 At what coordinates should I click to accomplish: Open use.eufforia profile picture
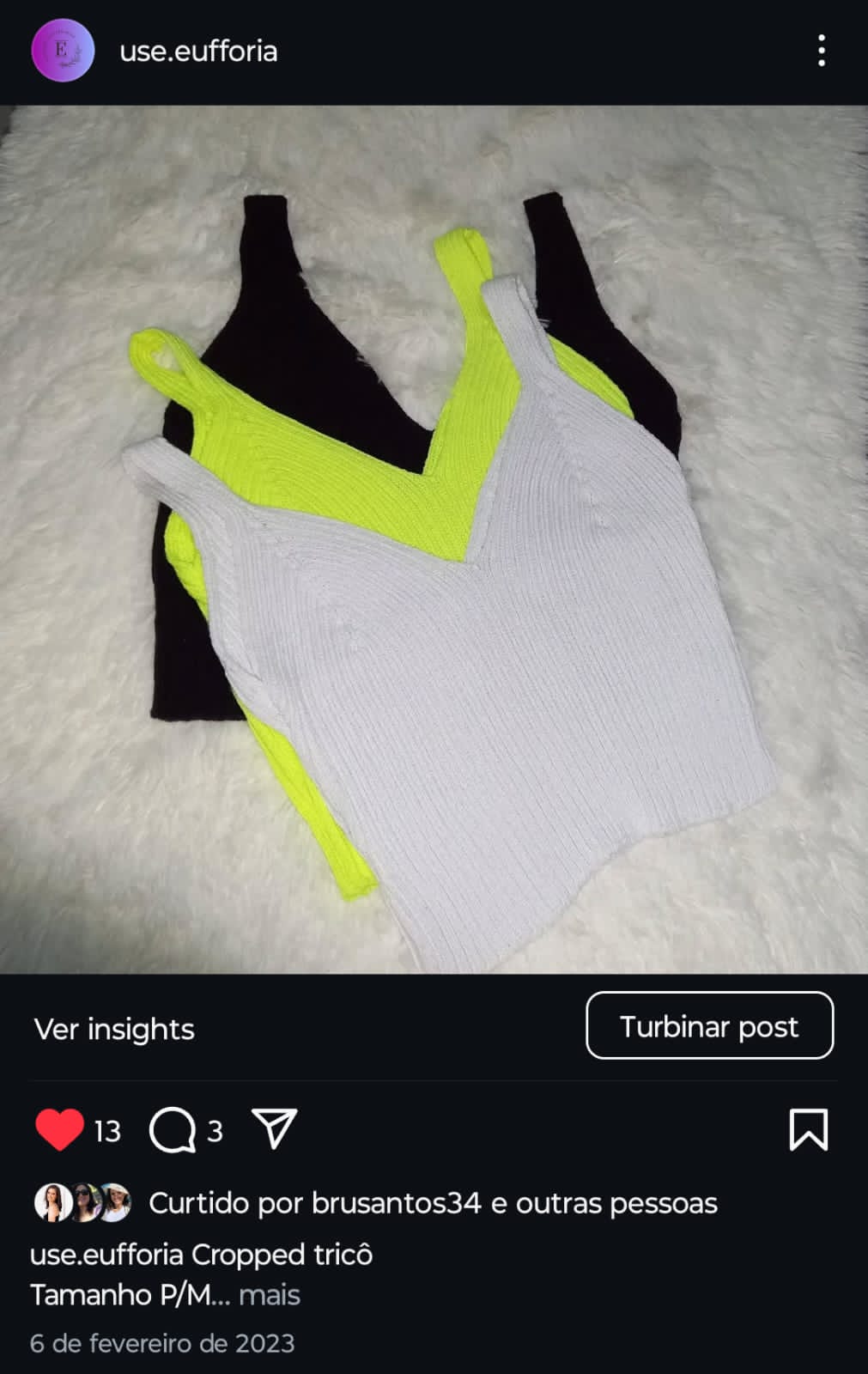(63, 51)
